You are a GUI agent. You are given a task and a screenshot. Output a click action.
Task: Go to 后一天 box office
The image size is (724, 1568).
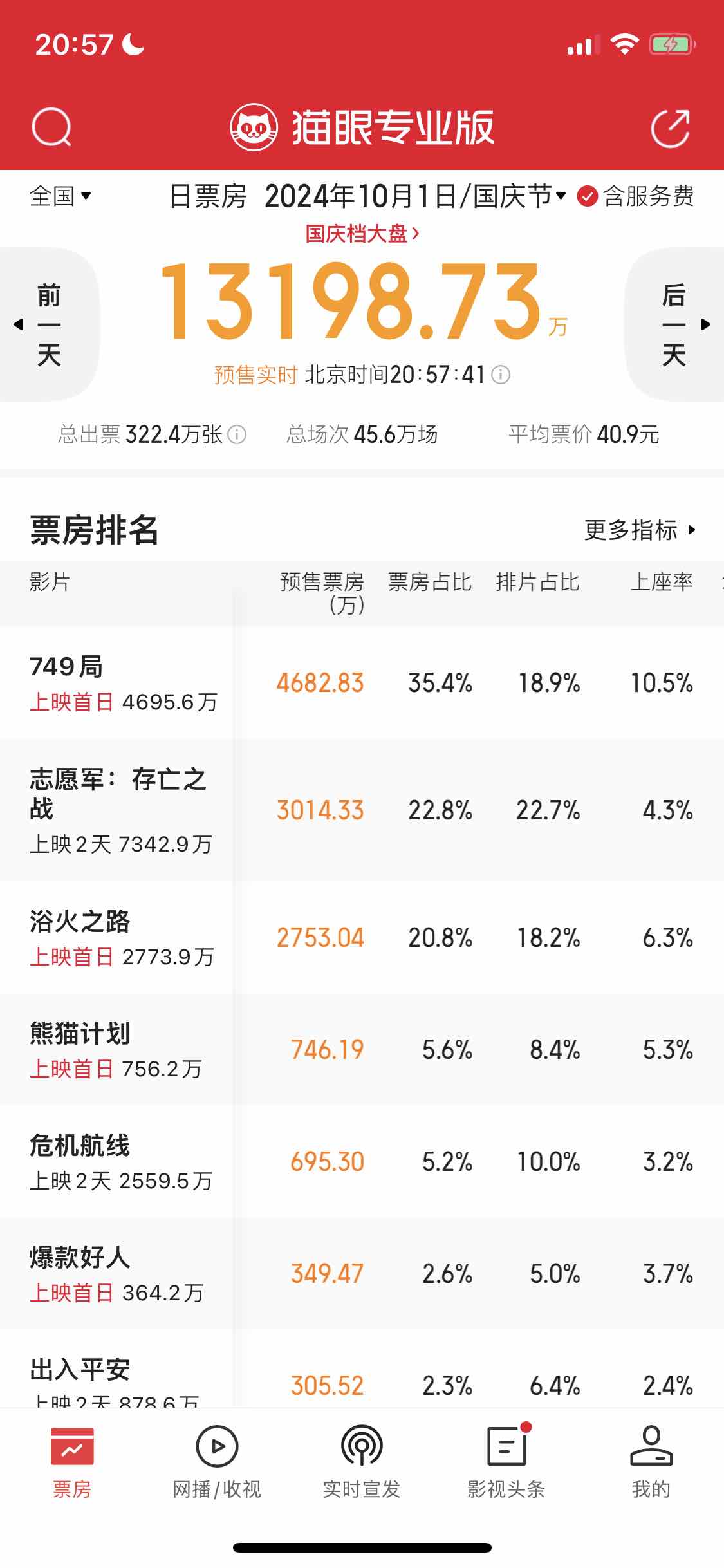pos(674,324)
